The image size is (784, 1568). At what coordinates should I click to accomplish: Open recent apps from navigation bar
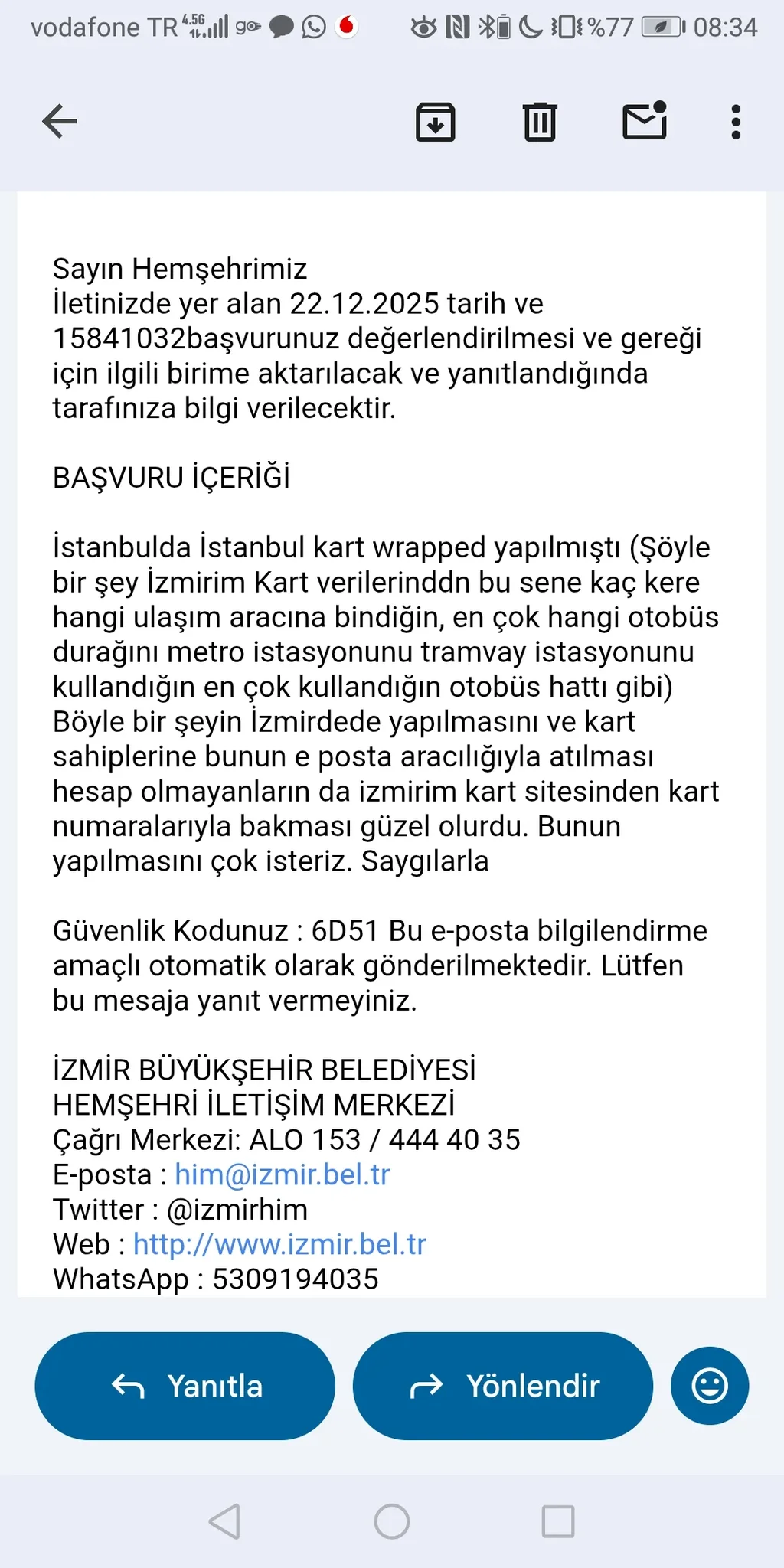(558, 1521)
